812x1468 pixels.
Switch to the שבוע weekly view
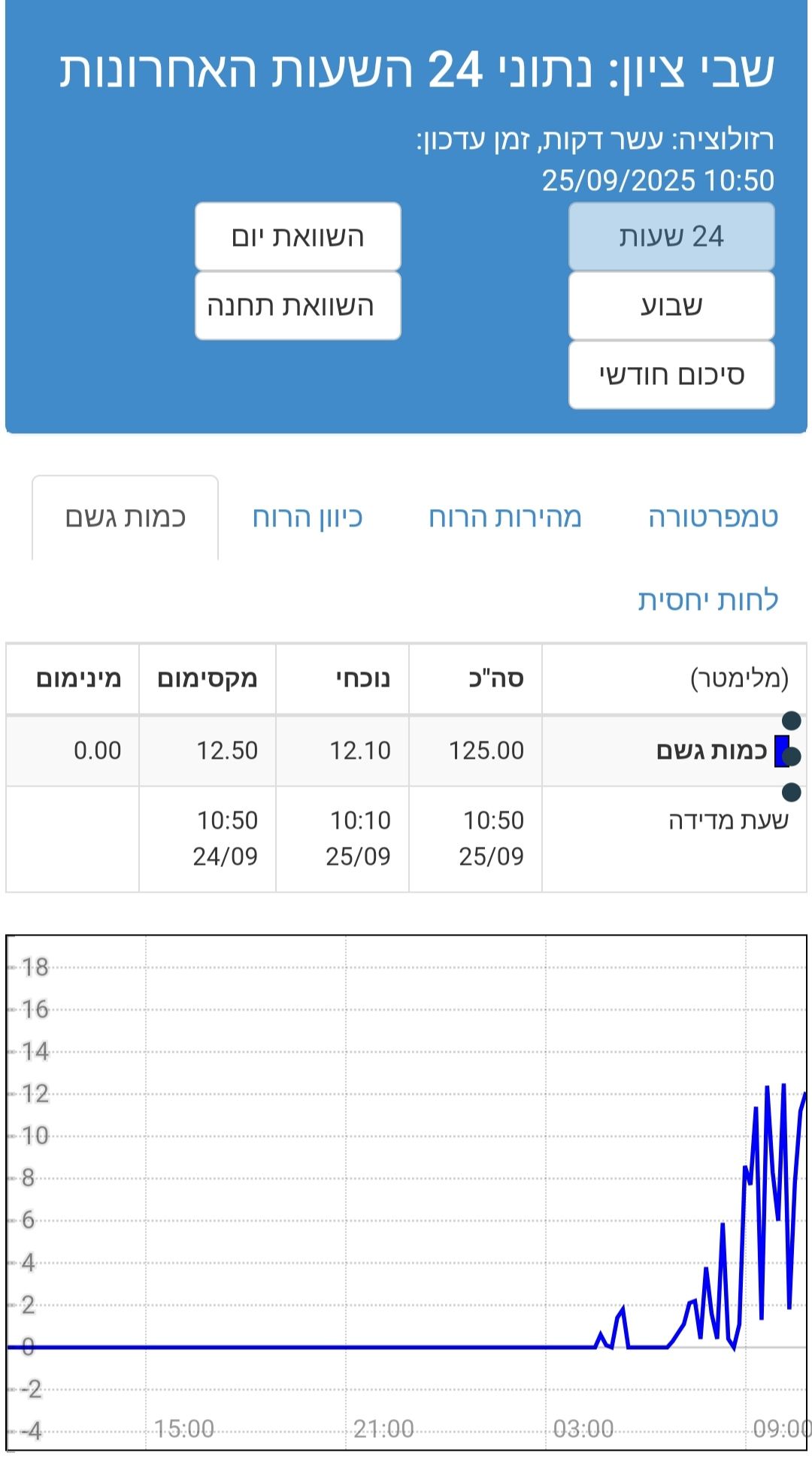click(x=671, y=305)
